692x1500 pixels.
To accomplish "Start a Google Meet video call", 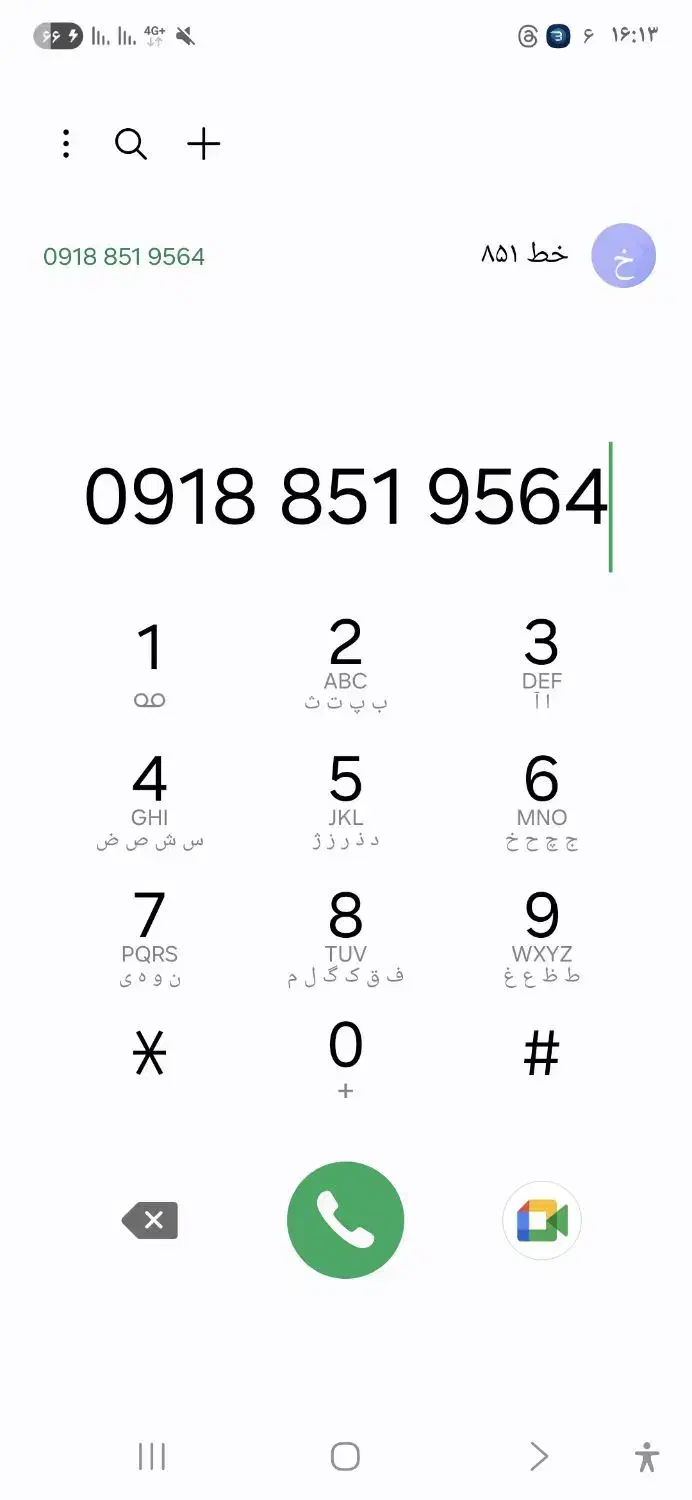I will [x=541, y=1221].
